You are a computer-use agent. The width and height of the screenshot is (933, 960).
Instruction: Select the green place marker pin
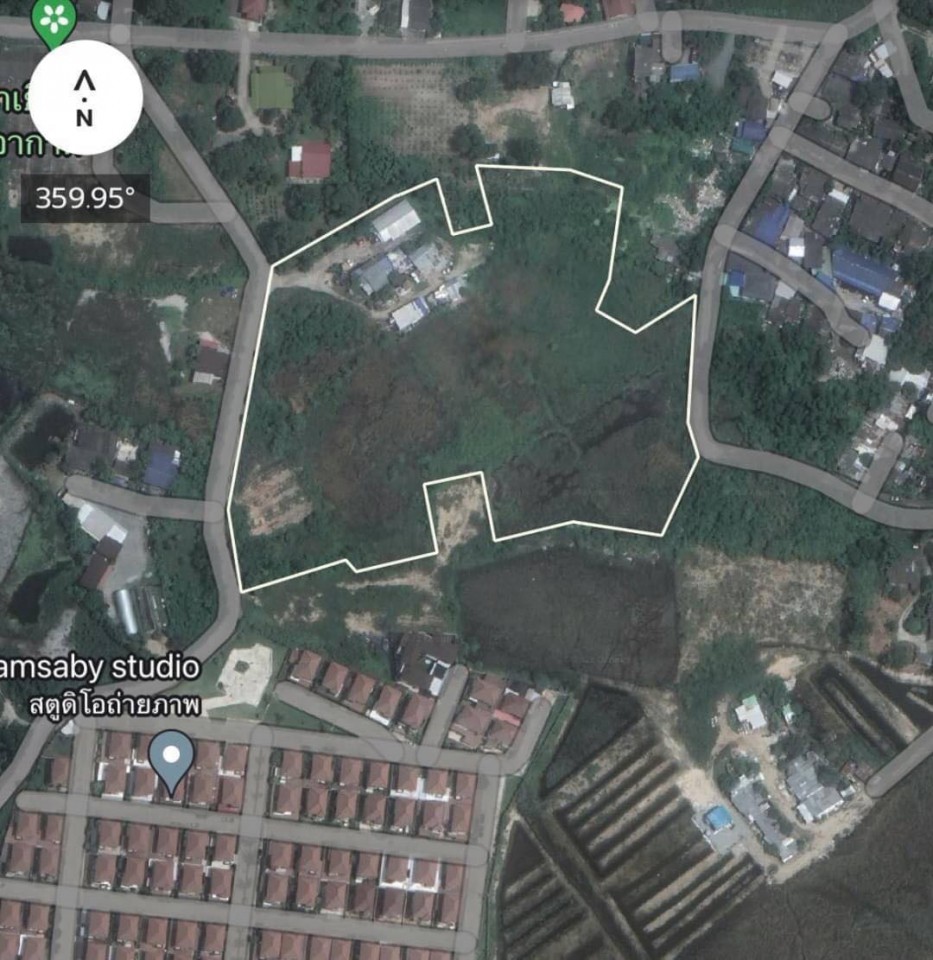[x=54, y=19]
